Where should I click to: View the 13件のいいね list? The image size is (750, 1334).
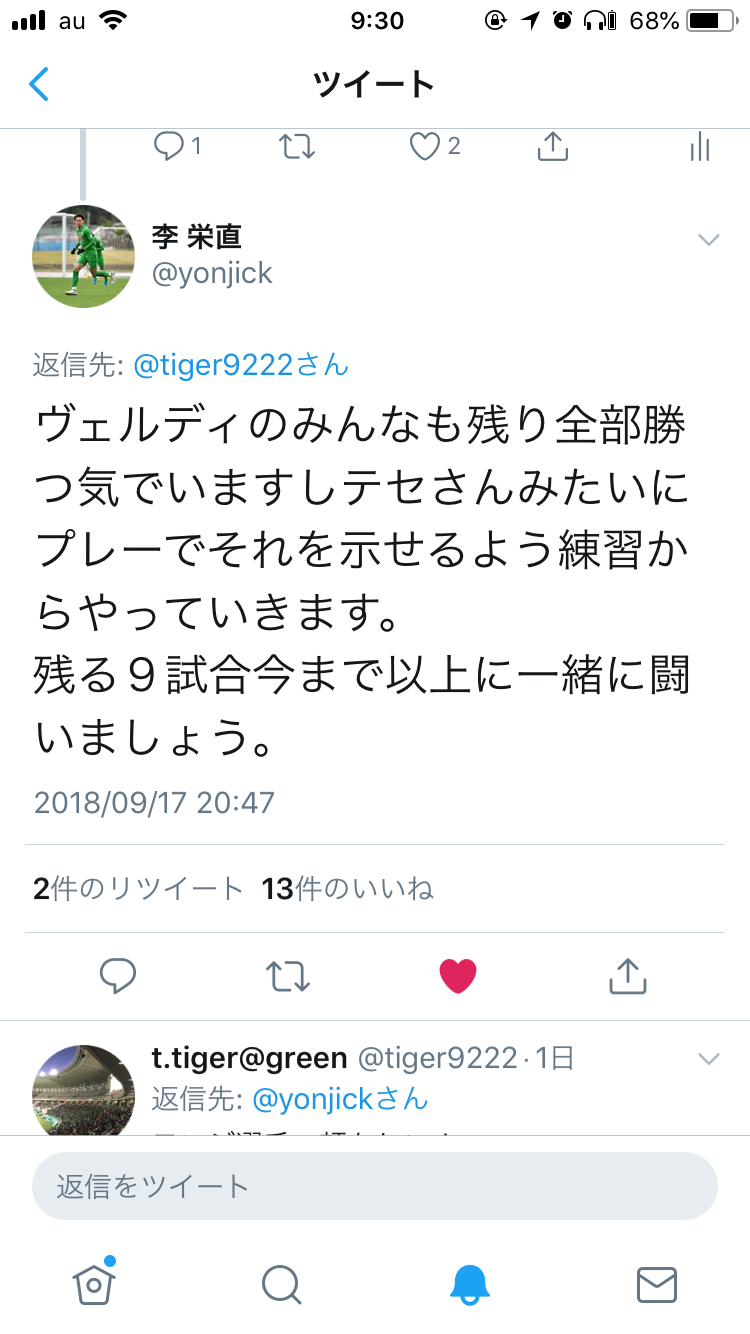tap(347, 888)
